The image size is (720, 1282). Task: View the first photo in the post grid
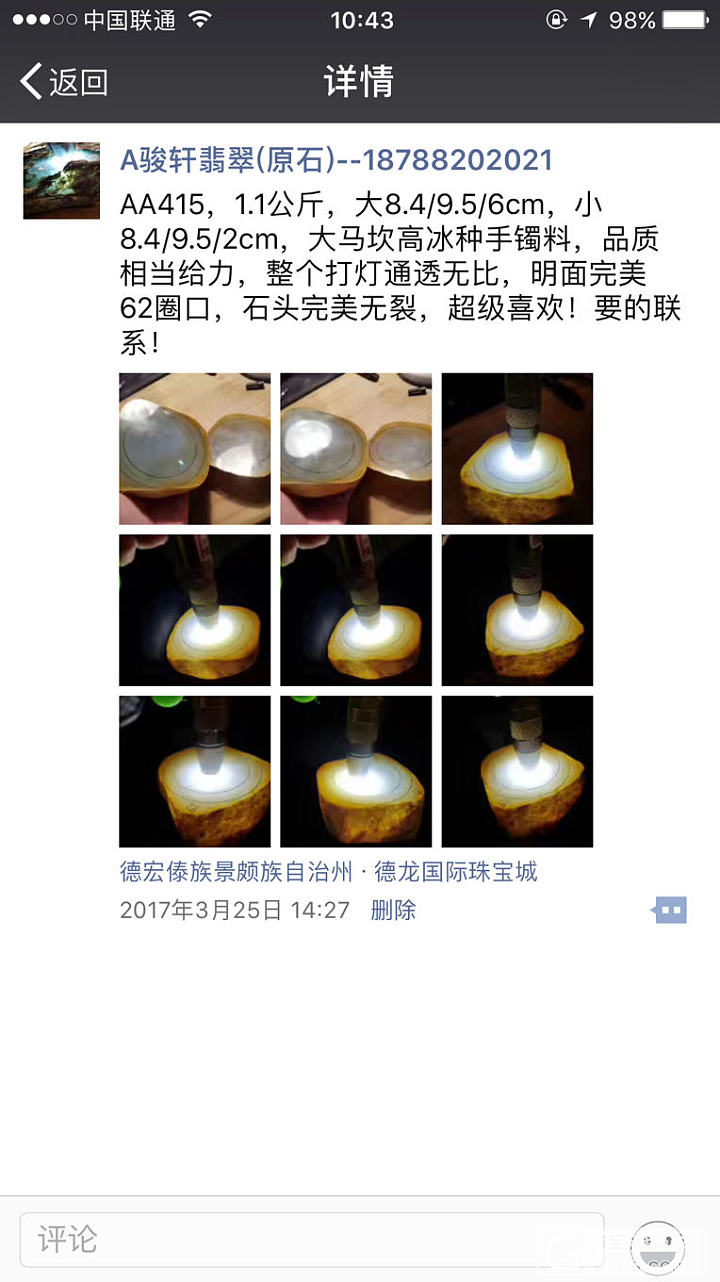tap(195, 449)
